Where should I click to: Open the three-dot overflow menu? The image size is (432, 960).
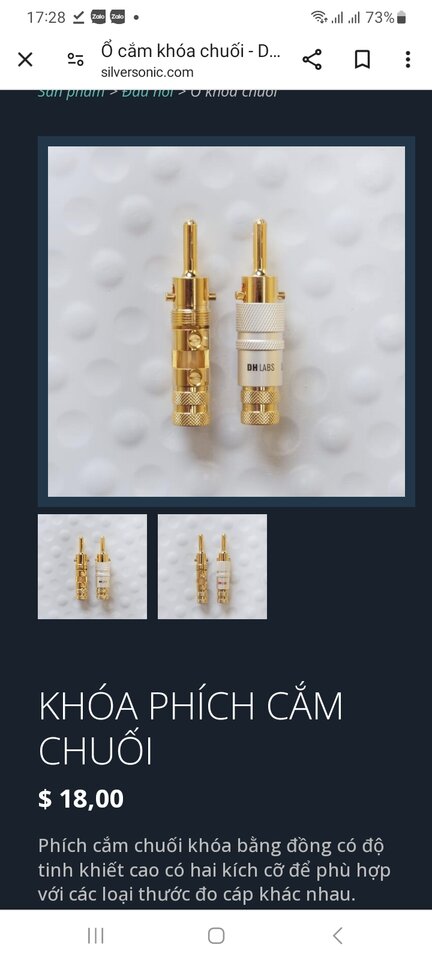408,59
